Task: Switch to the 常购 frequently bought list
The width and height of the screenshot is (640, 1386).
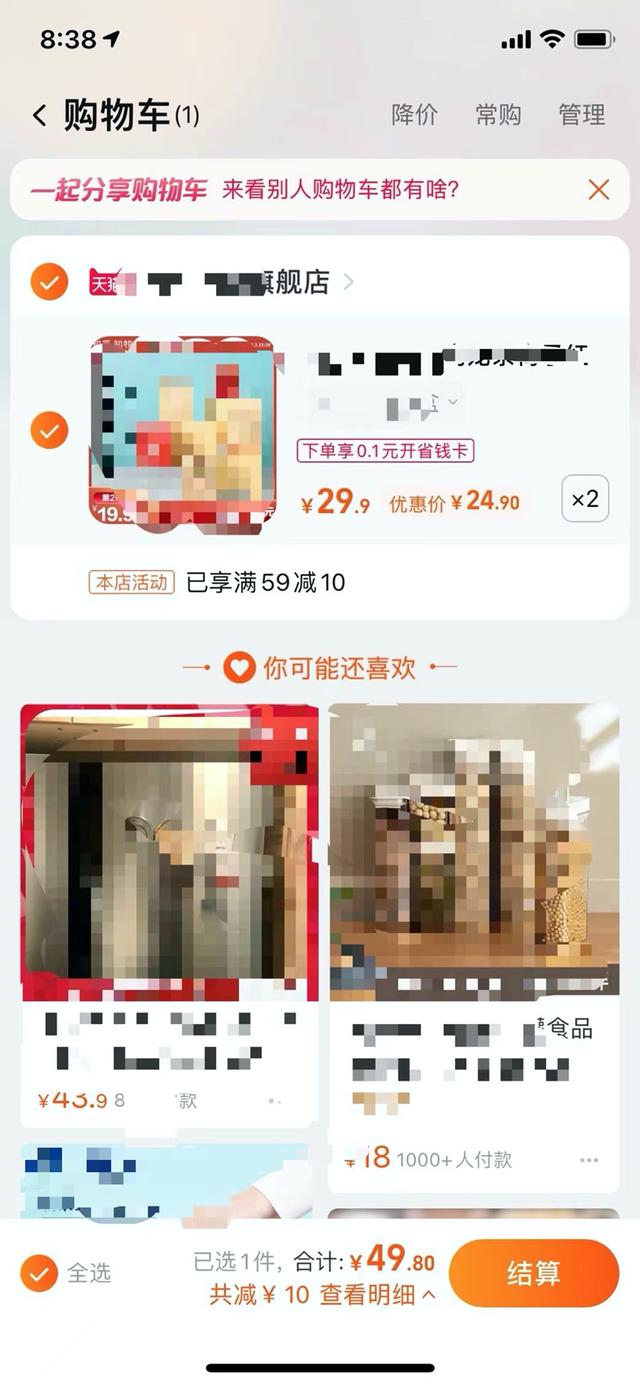Action: 498,115
